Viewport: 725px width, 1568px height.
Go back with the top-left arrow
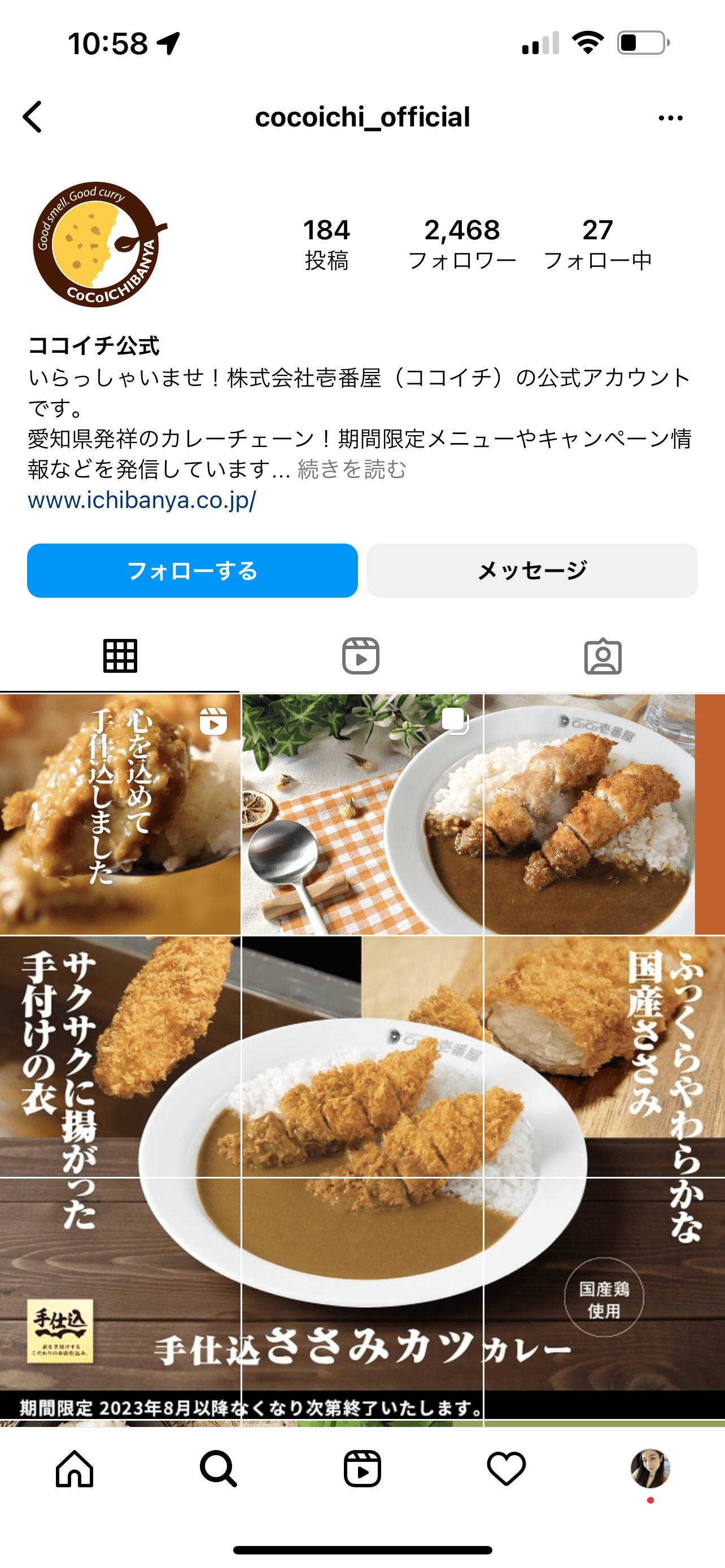tap(33, 117)
